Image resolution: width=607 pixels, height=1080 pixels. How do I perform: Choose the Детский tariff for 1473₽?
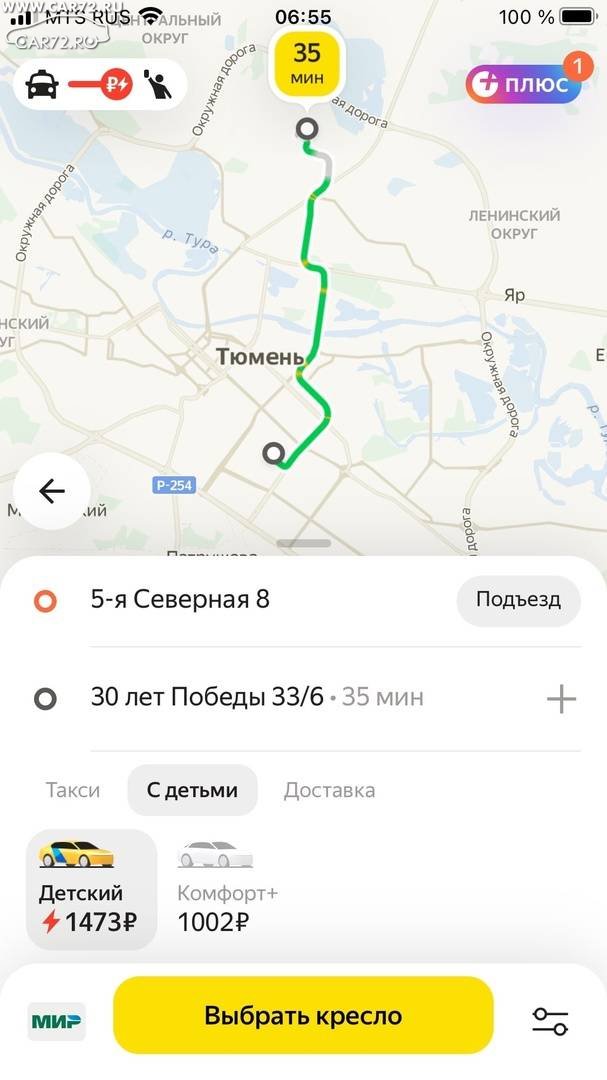tap(92, 890)
